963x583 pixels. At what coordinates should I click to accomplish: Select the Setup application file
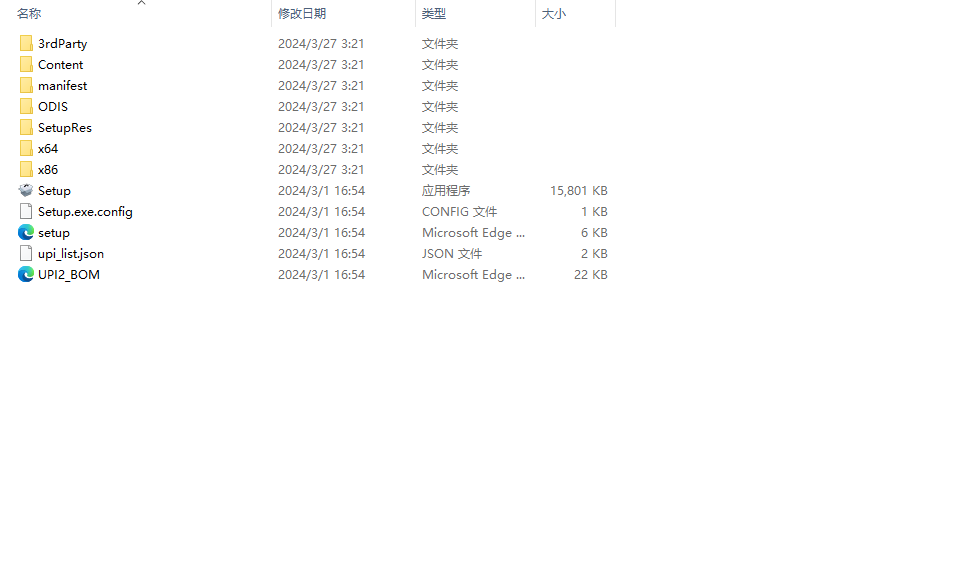click(54, 191)
